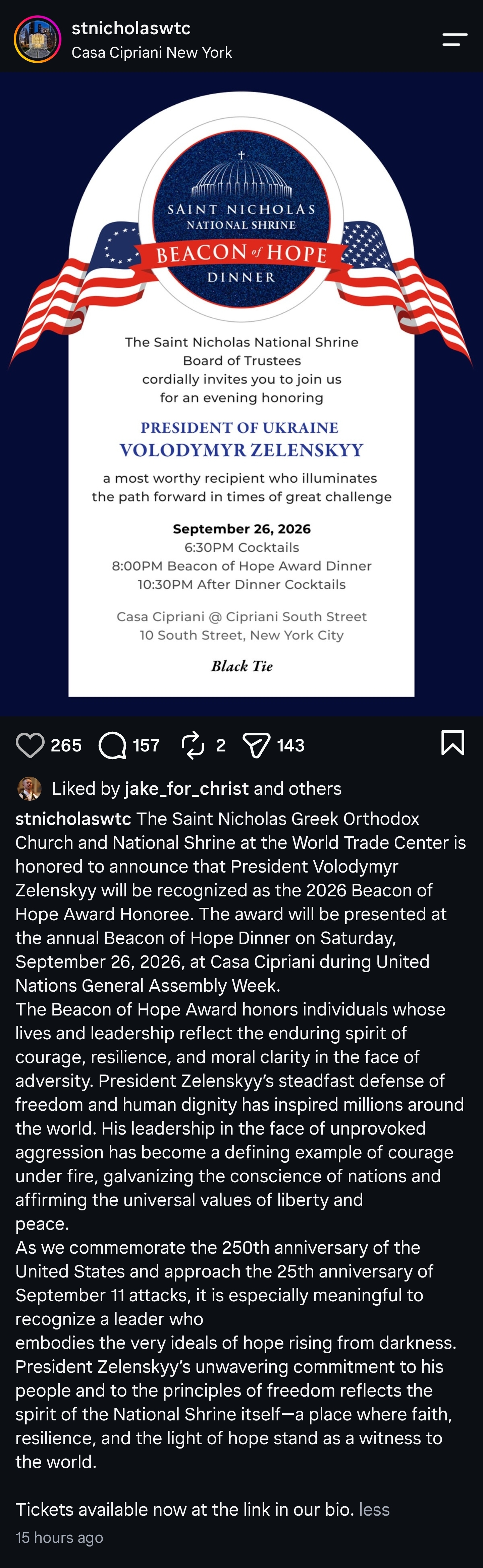Bookmark this post

[452, 743]
